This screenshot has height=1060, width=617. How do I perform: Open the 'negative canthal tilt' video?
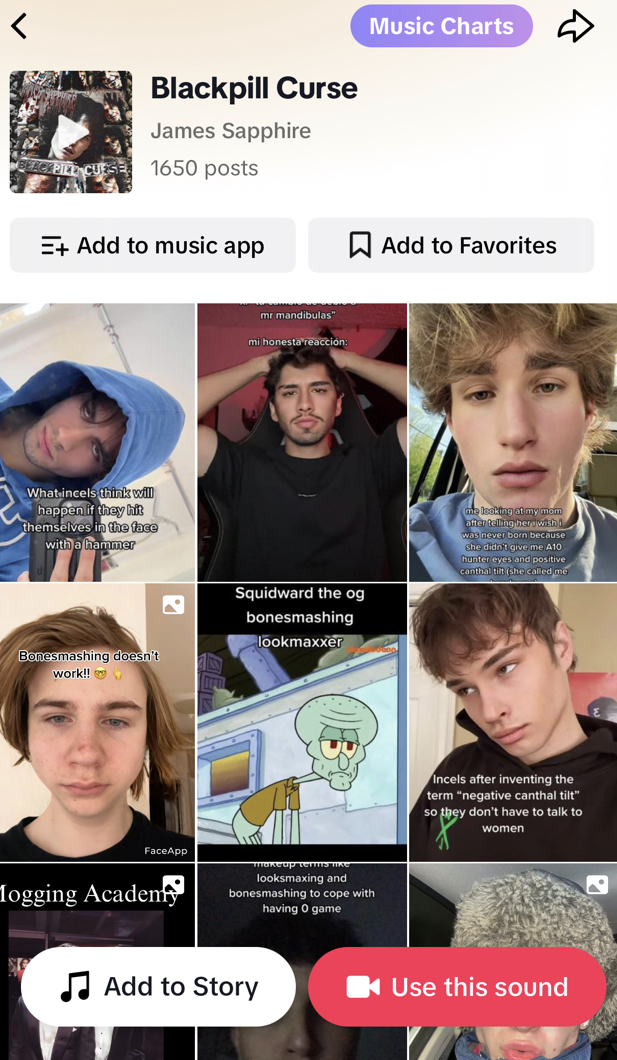pyautogui.click(x=512, y=722)
